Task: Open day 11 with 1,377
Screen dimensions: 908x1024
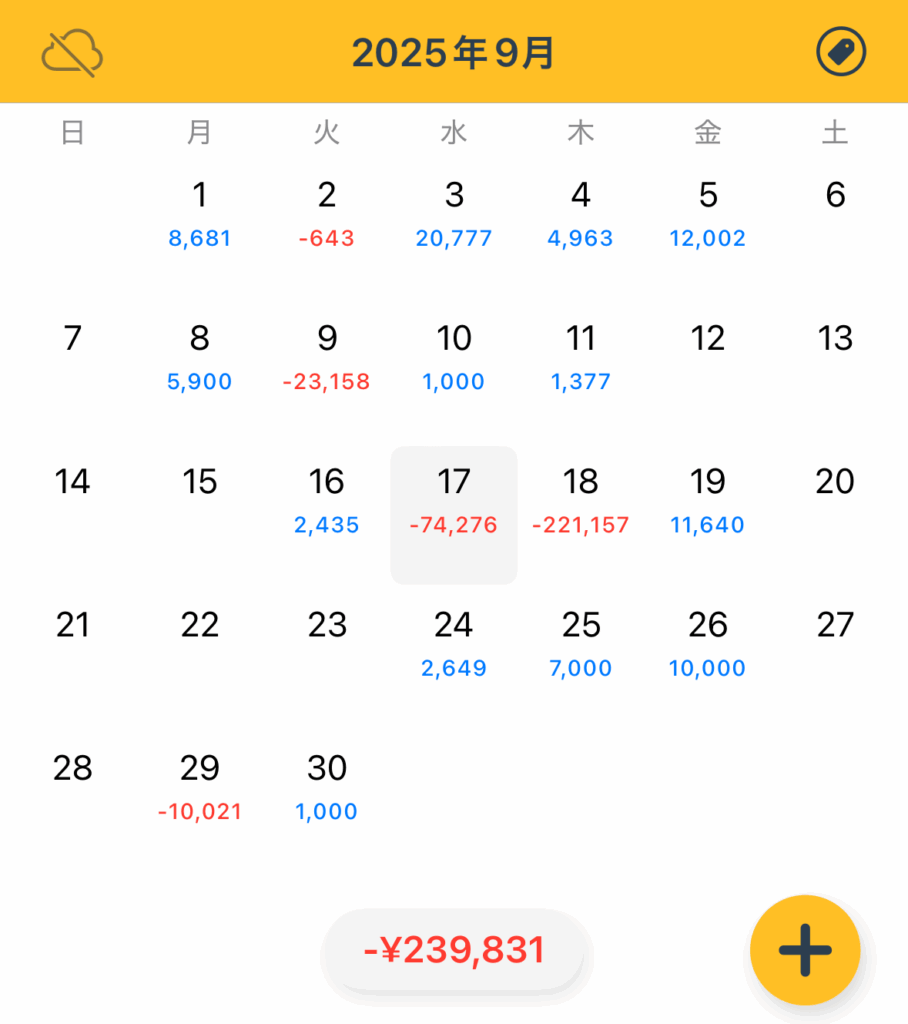Action: coord(581,356)
